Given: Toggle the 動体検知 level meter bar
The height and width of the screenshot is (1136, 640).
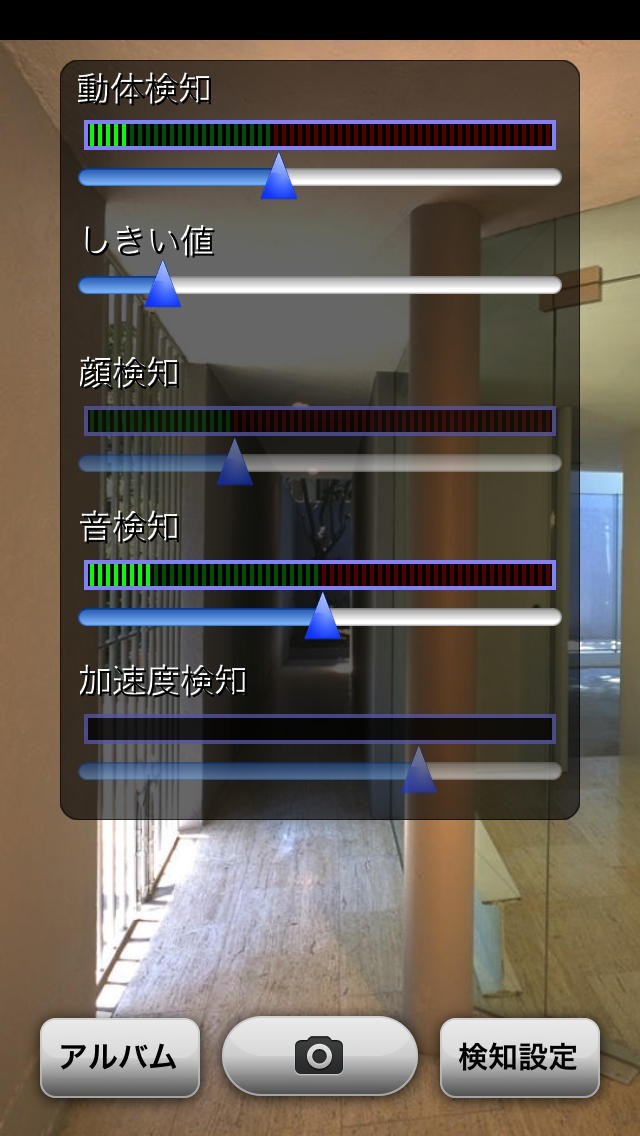Looking at the screenshot, I should coord(320,135).
